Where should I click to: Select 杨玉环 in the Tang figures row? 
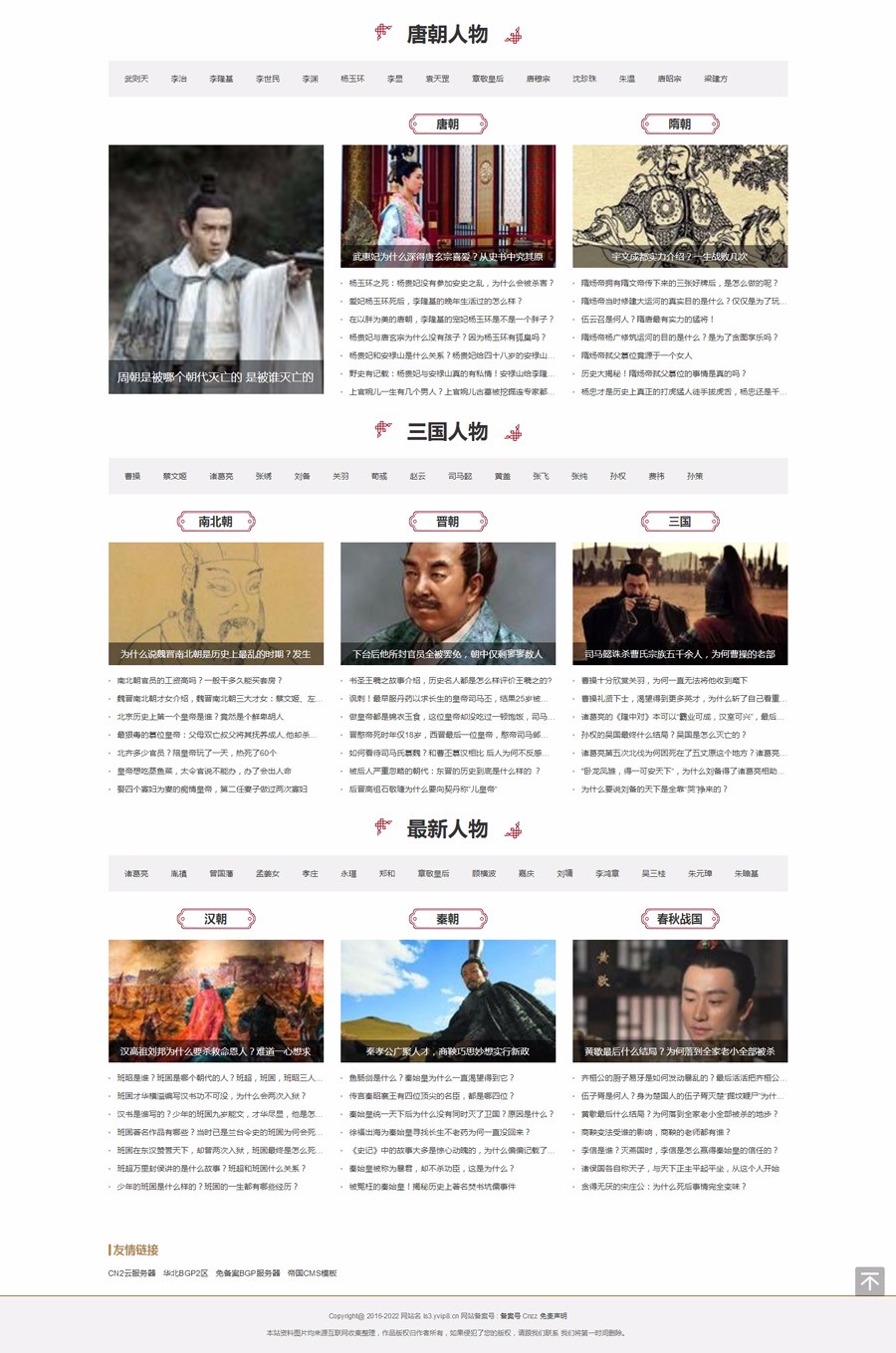coord(352,79)
